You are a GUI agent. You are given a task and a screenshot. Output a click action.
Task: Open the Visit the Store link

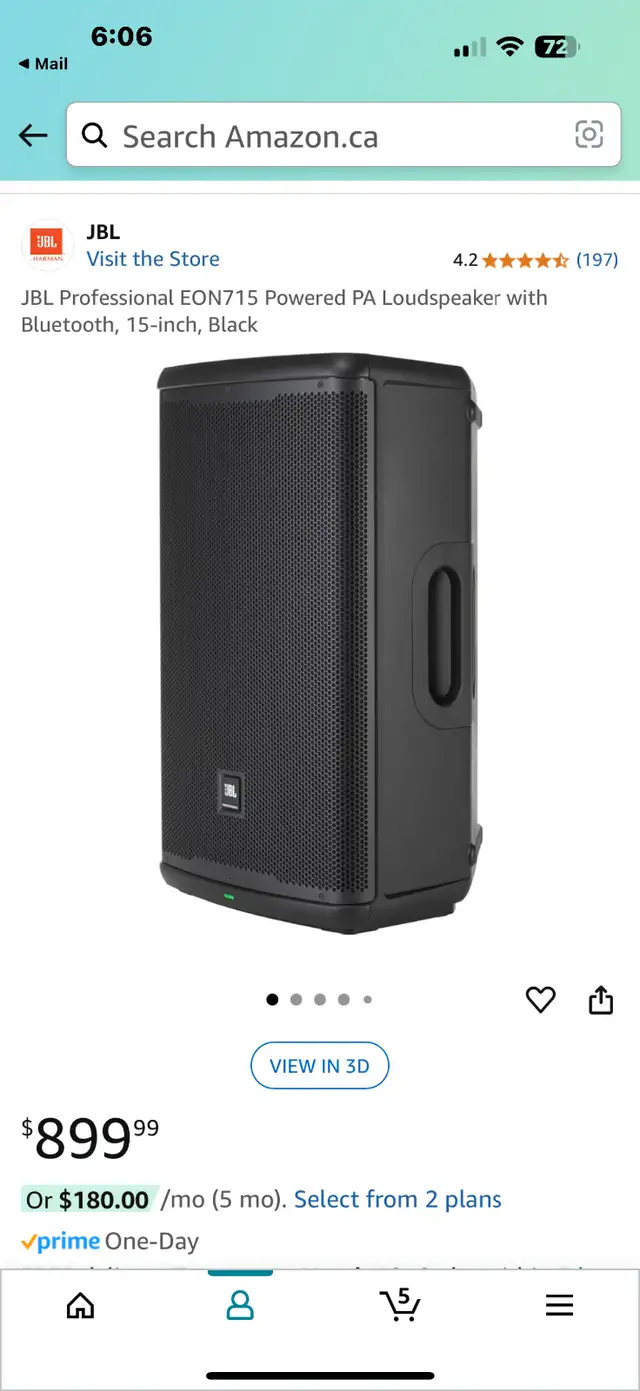coord(153,259)
